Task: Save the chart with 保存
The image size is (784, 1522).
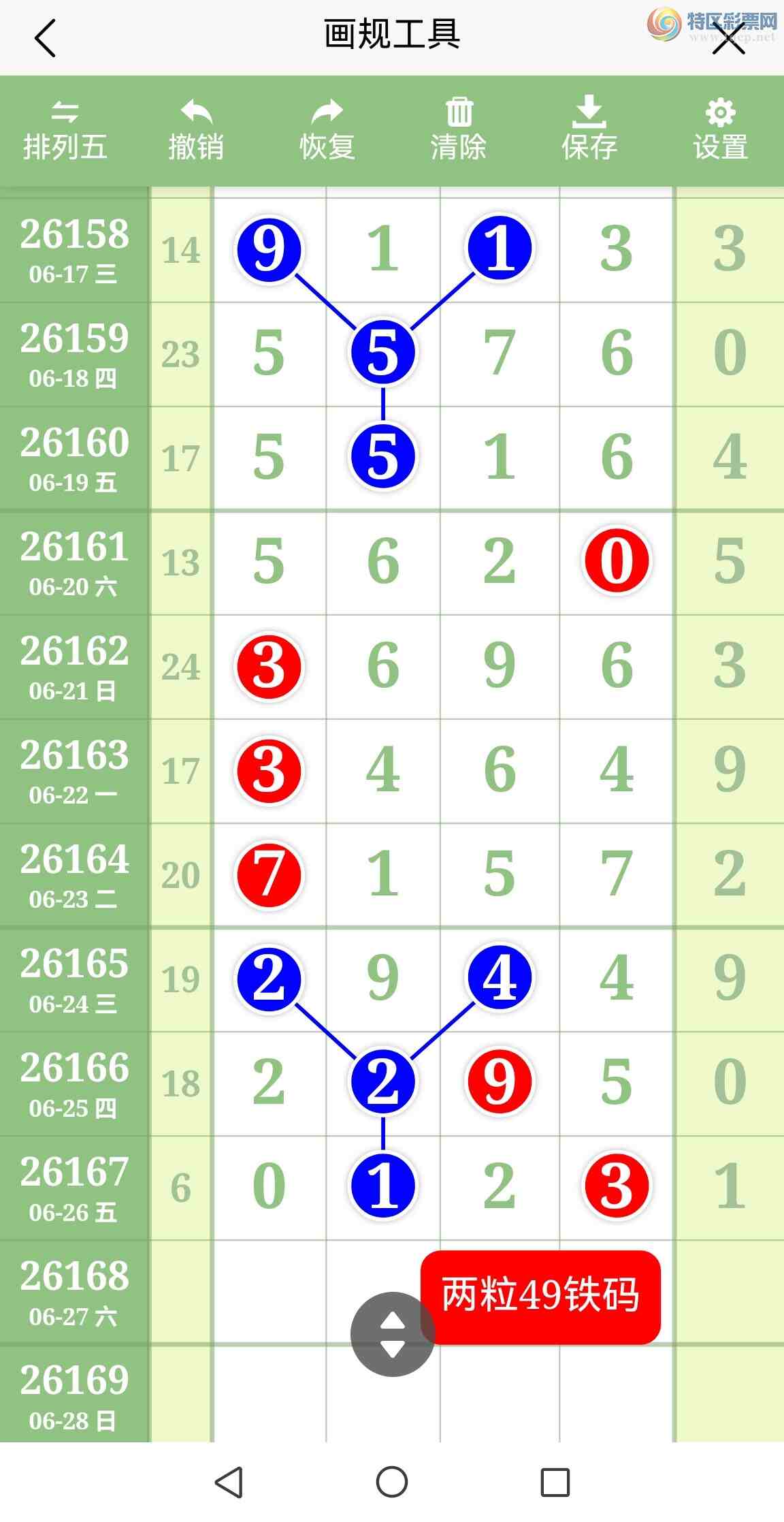Action: 589,129
